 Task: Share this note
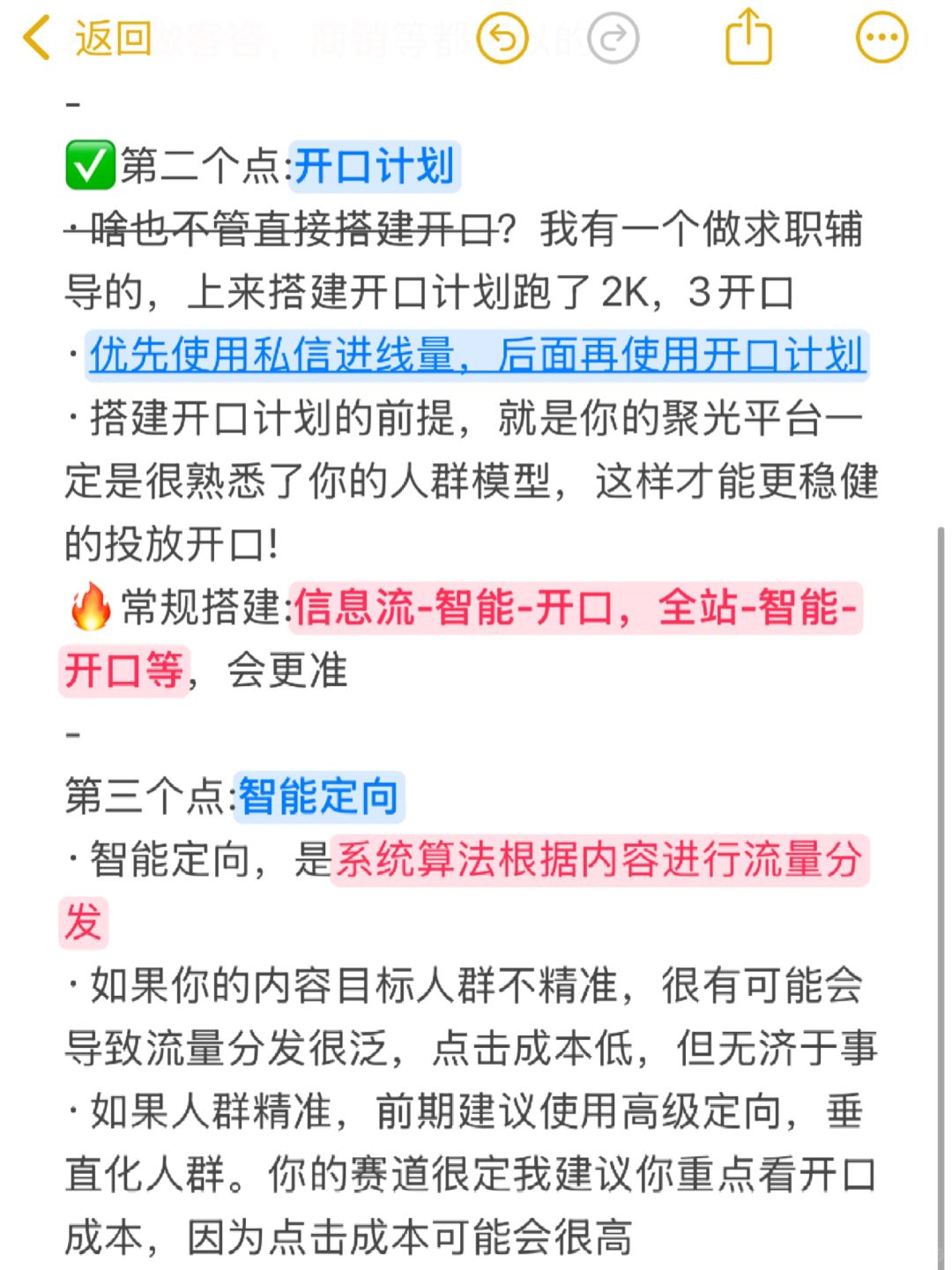point(748,37)
